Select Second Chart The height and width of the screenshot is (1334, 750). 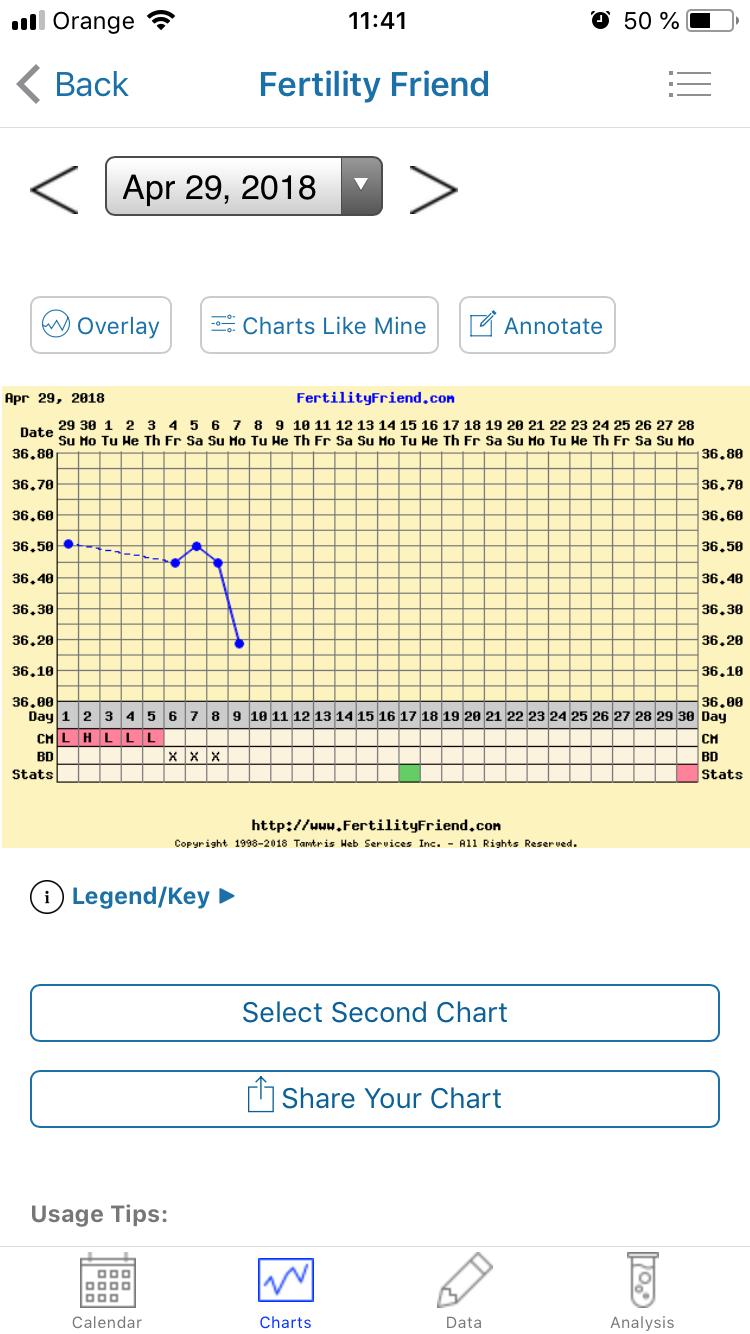tap(375, 1012)
